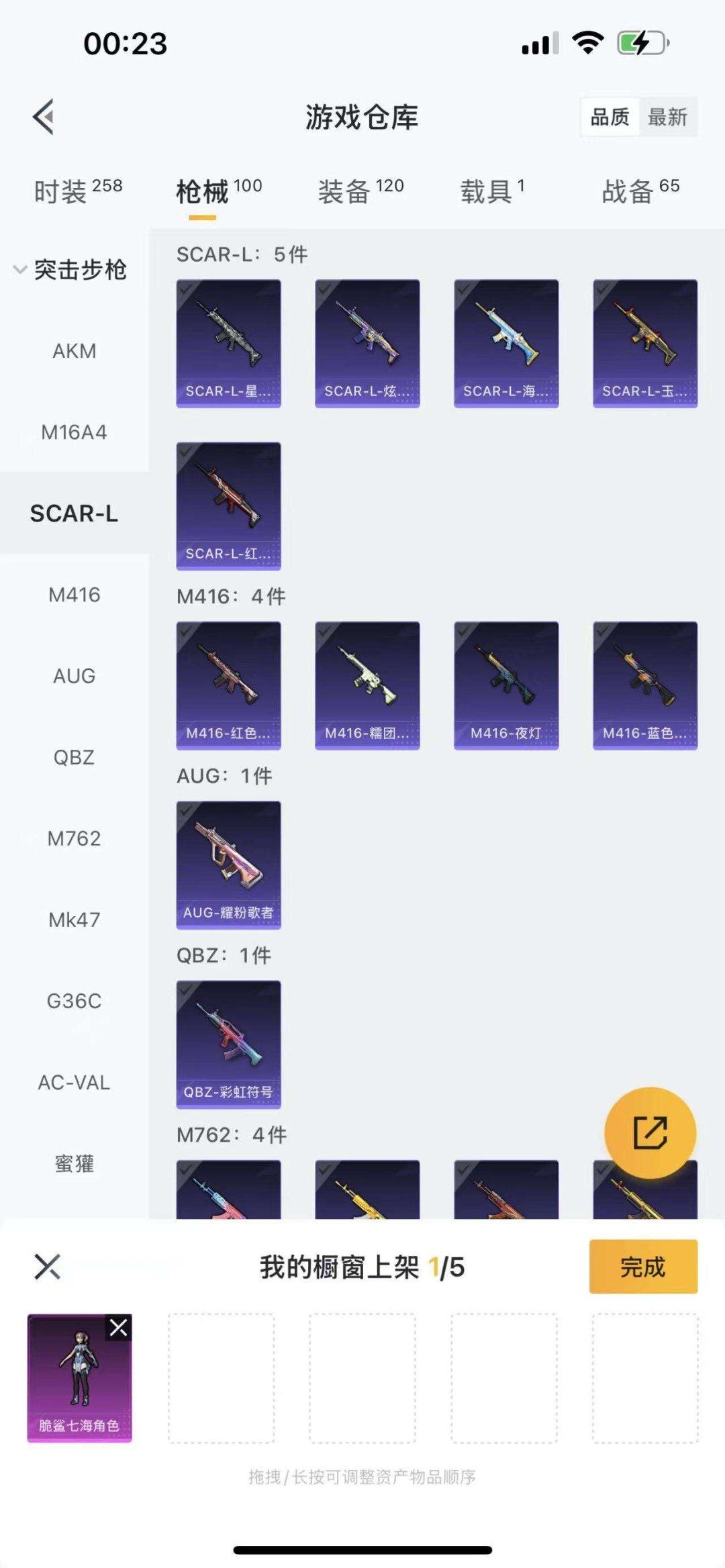Pick the QBZ-彩虹符号 skin
The width and height of the screenshot is (725, 1568).
click(x=228, y=1044)
